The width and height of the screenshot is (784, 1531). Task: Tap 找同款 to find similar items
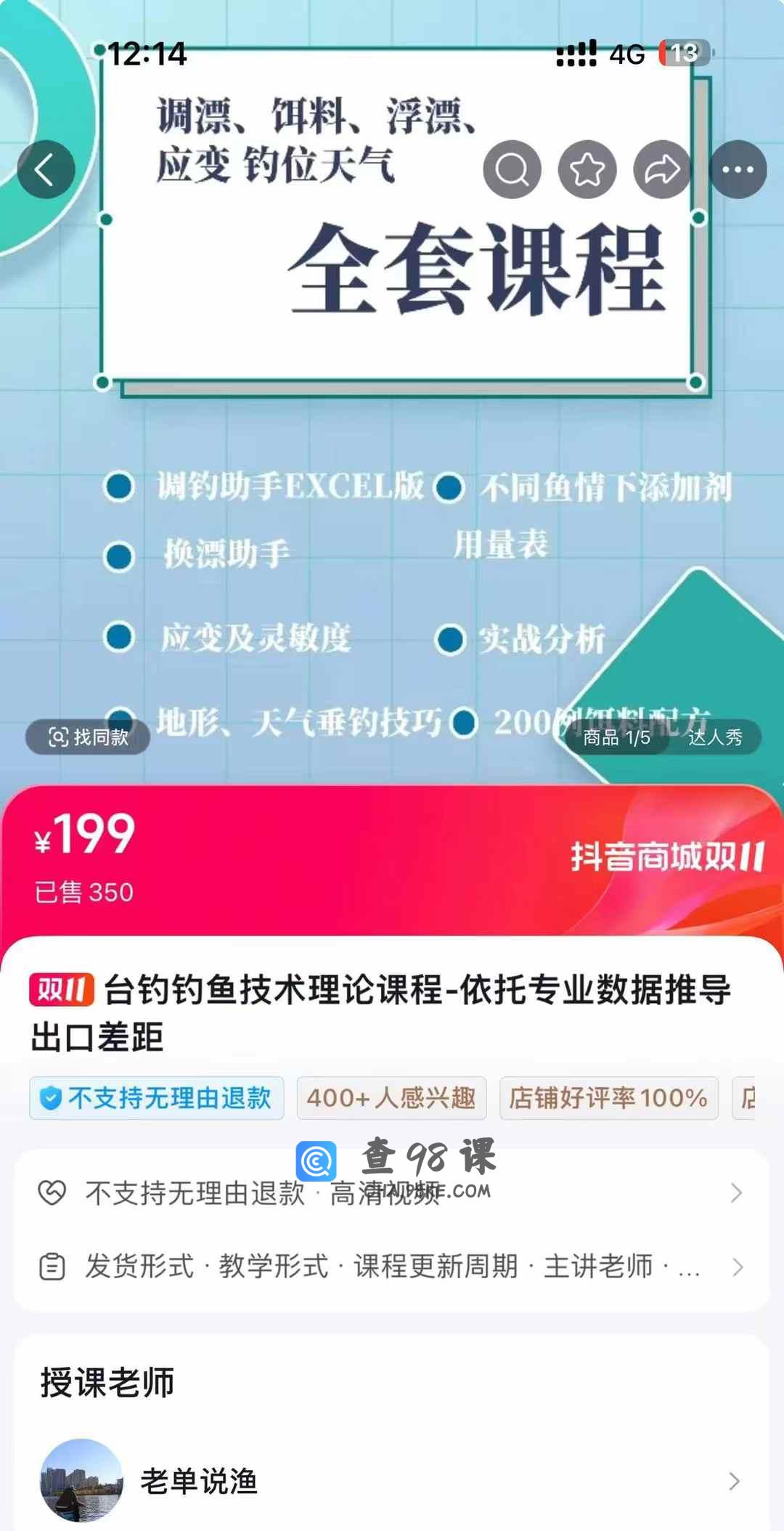tap(88, 737)
